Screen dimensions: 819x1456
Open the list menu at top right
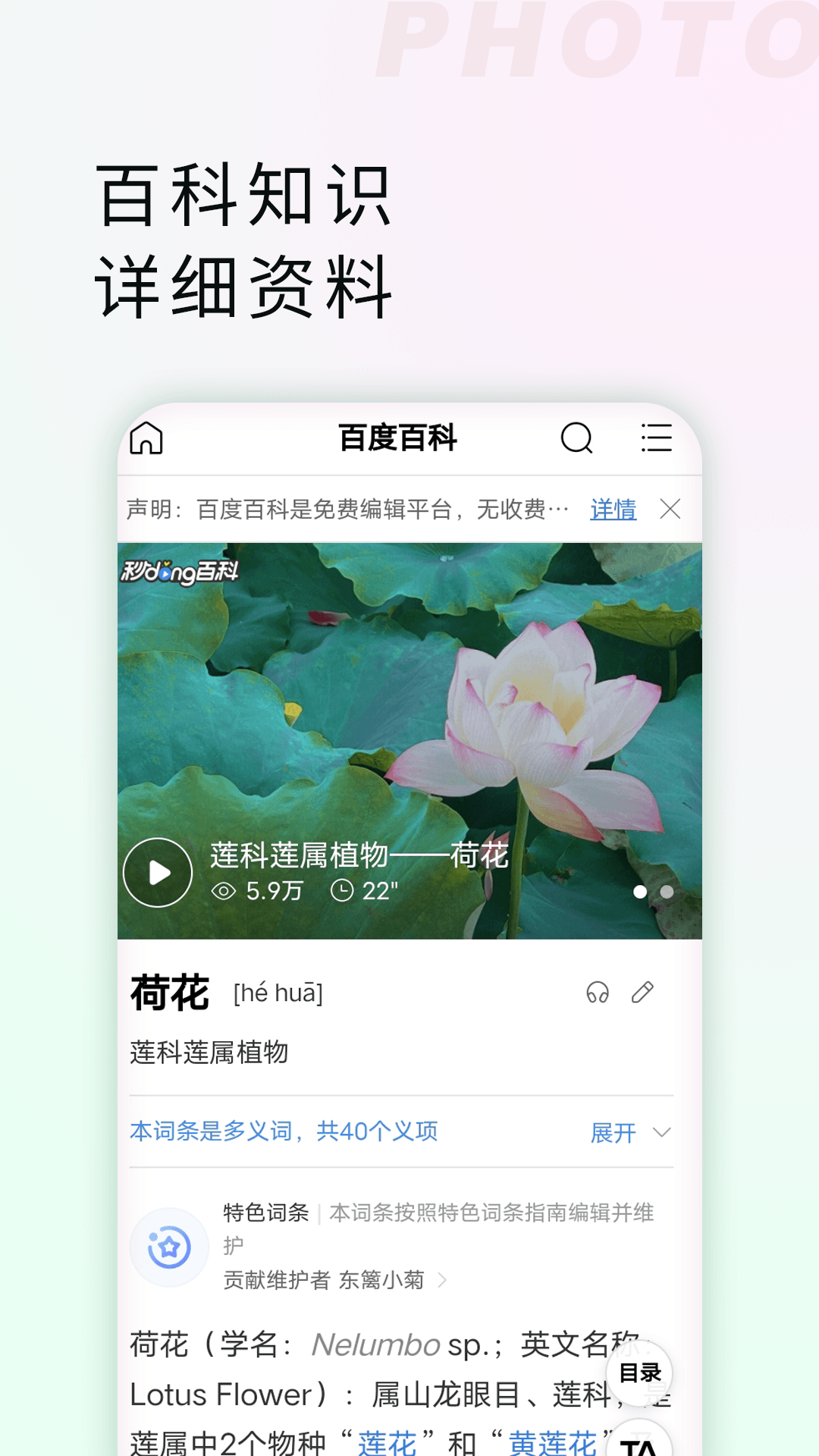655,438
